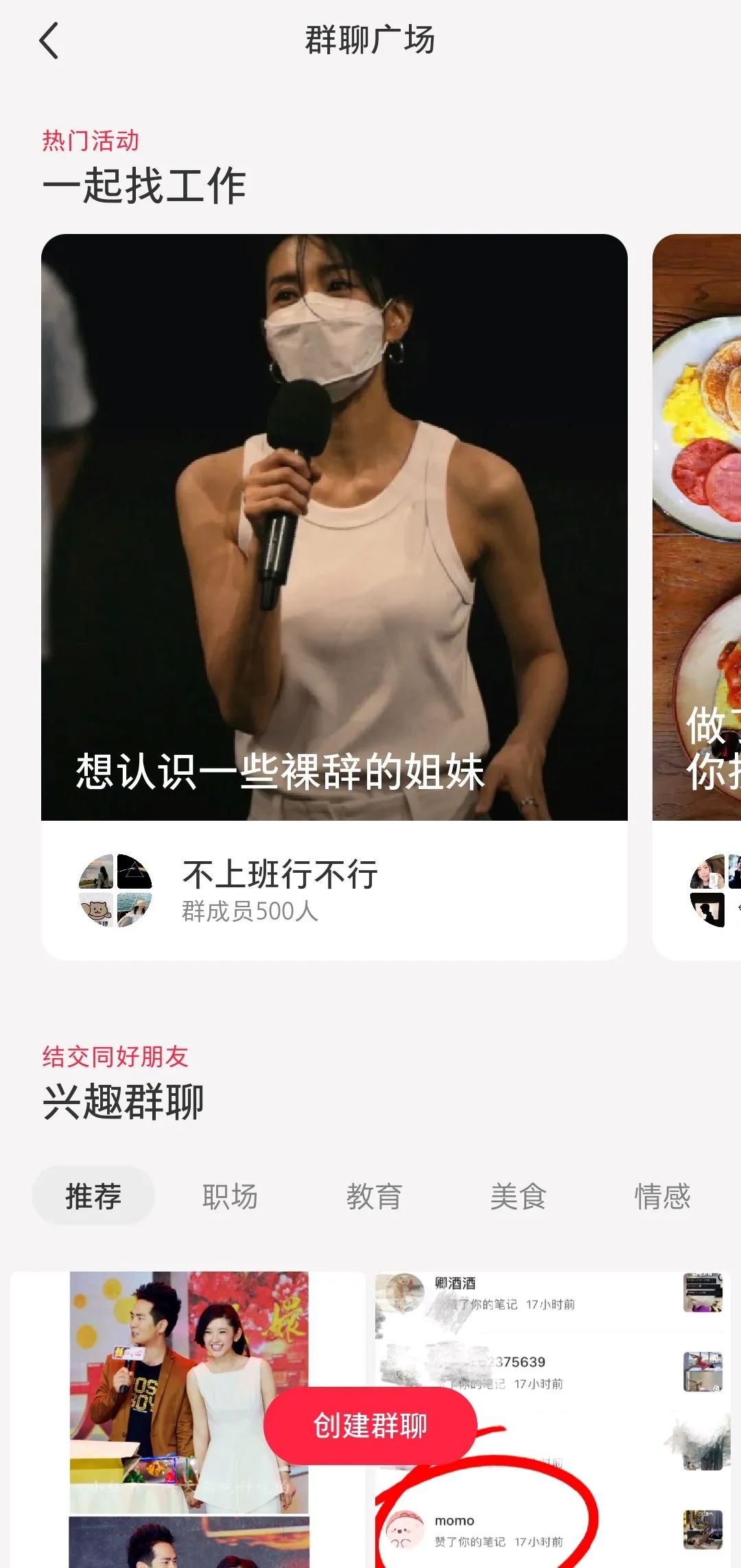Switch to the 教育 tab
Screen dimensions: 741x1568
374,1196
